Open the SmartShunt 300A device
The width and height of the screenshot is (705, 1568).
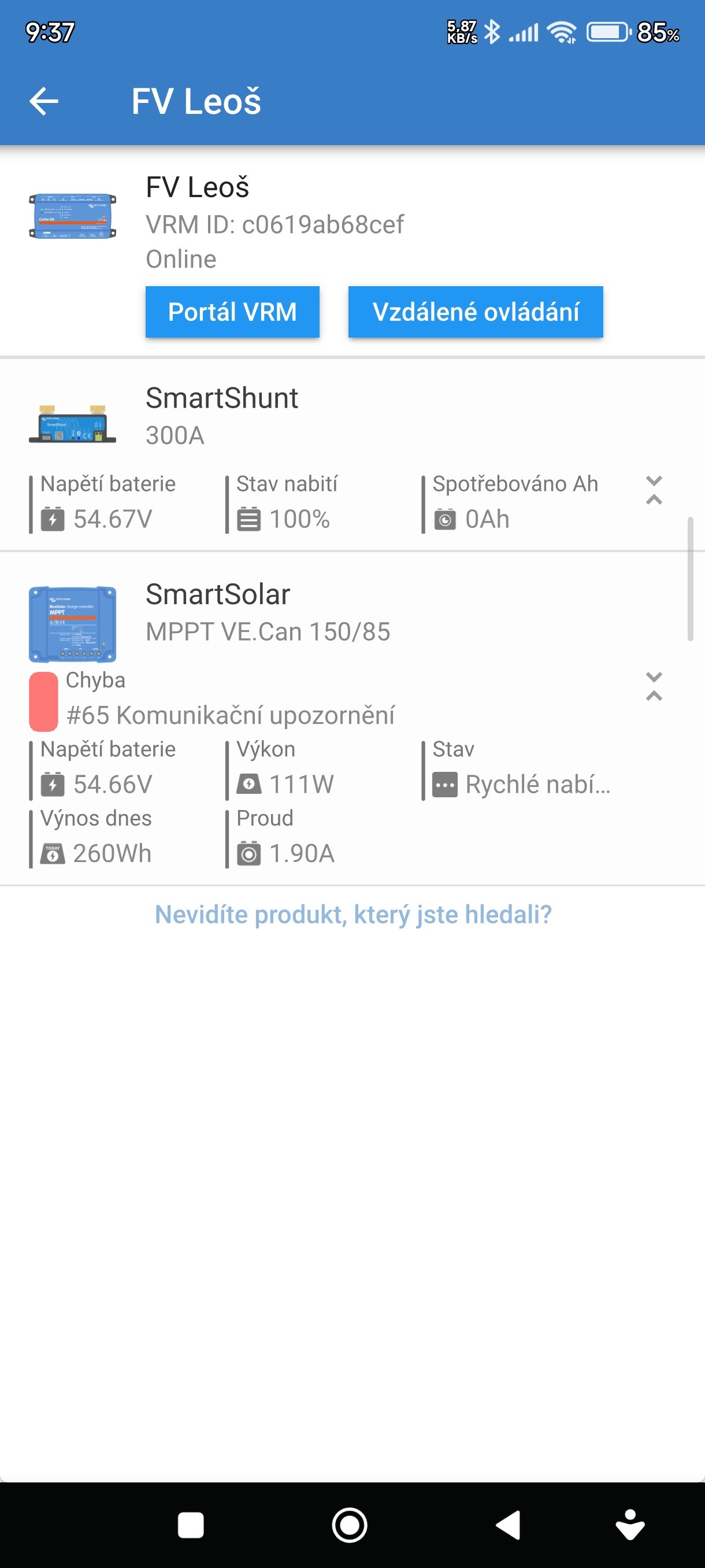click(221, 416)
